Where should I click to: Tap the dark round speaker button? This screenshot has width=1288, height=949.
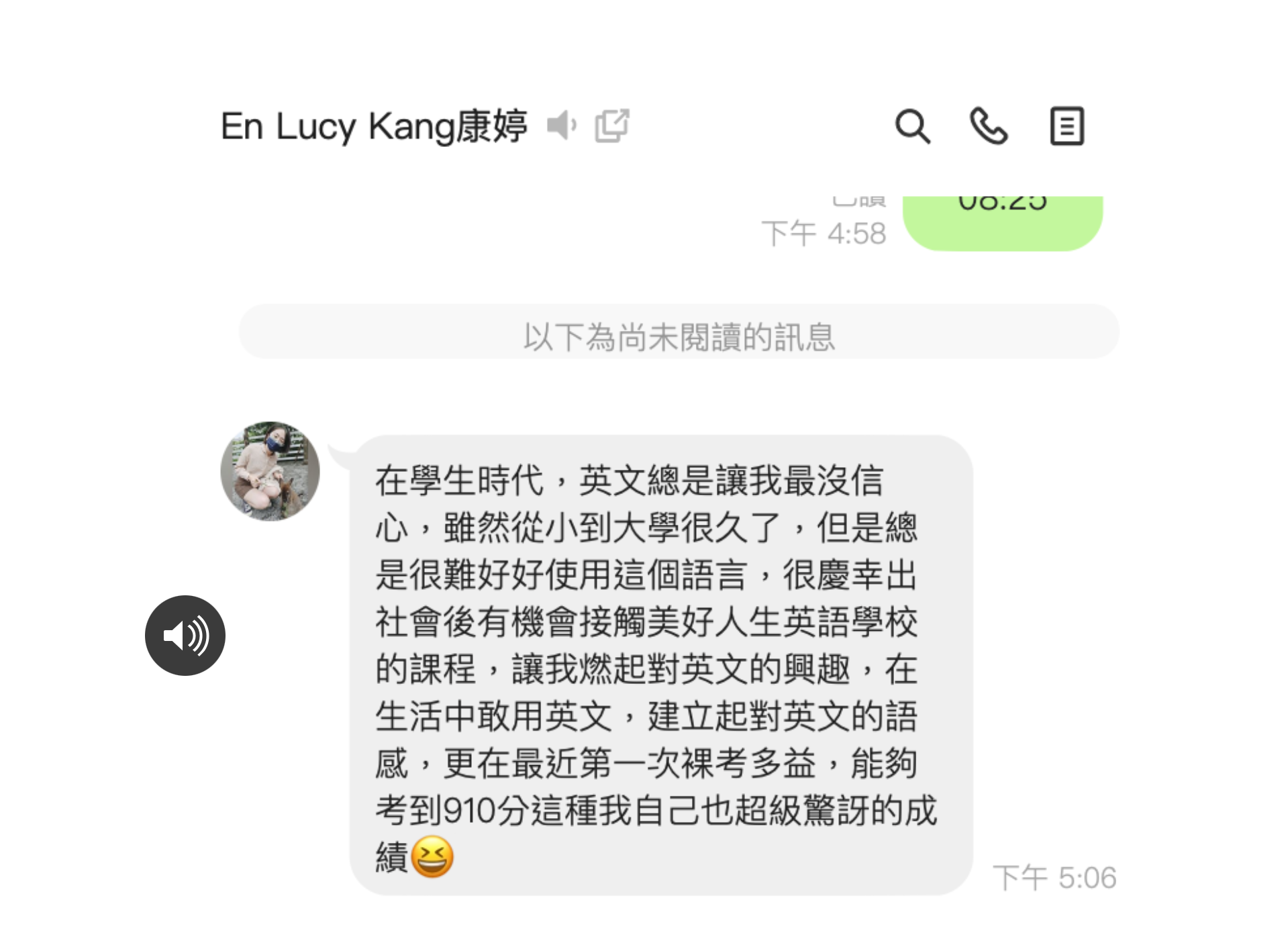tap(185, 635)
